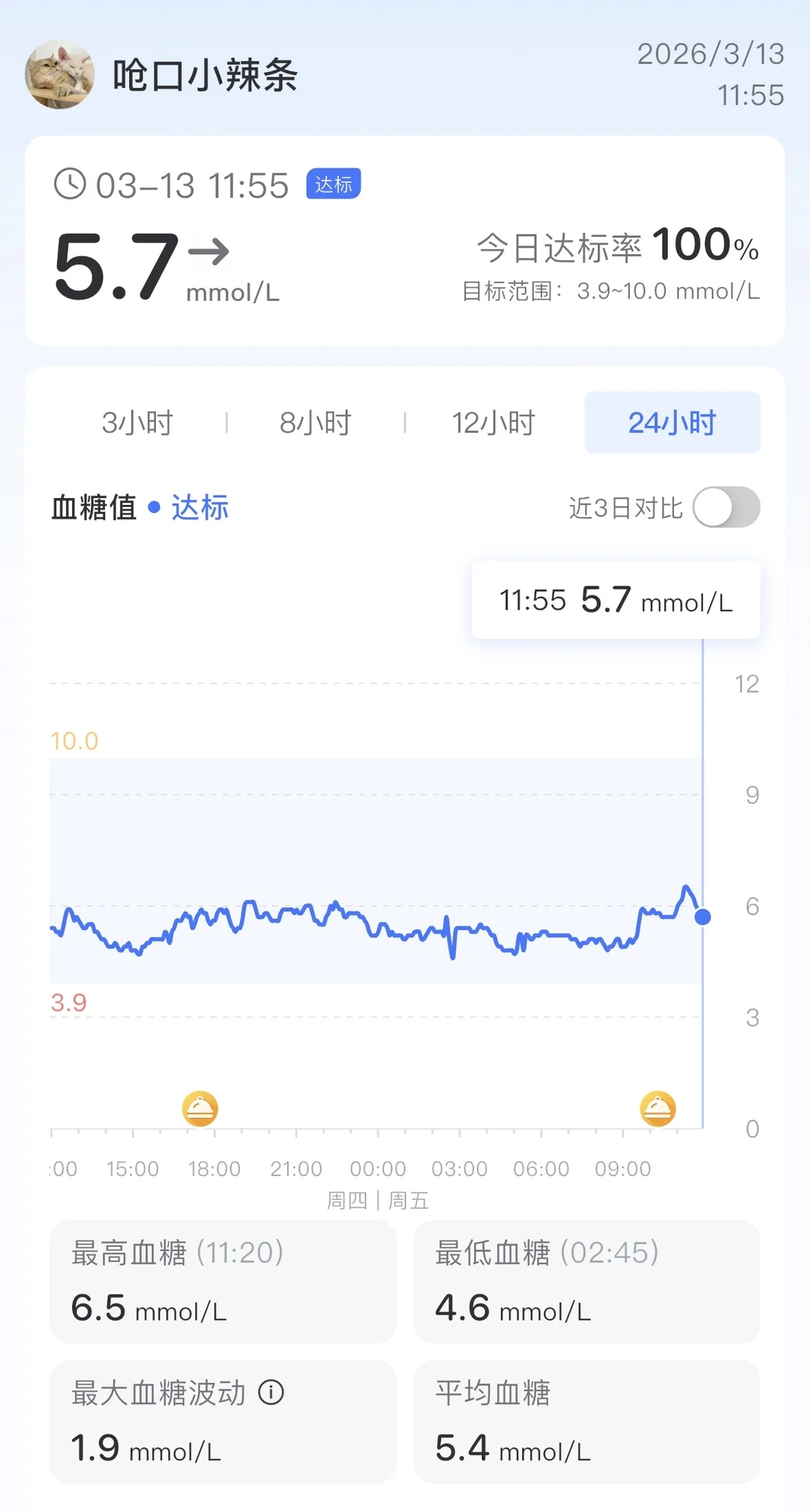810x1512 pixels.
Task: Tap the 11:55 5.7 mmol/L tooltip
Action: click(x=615, y=600)
